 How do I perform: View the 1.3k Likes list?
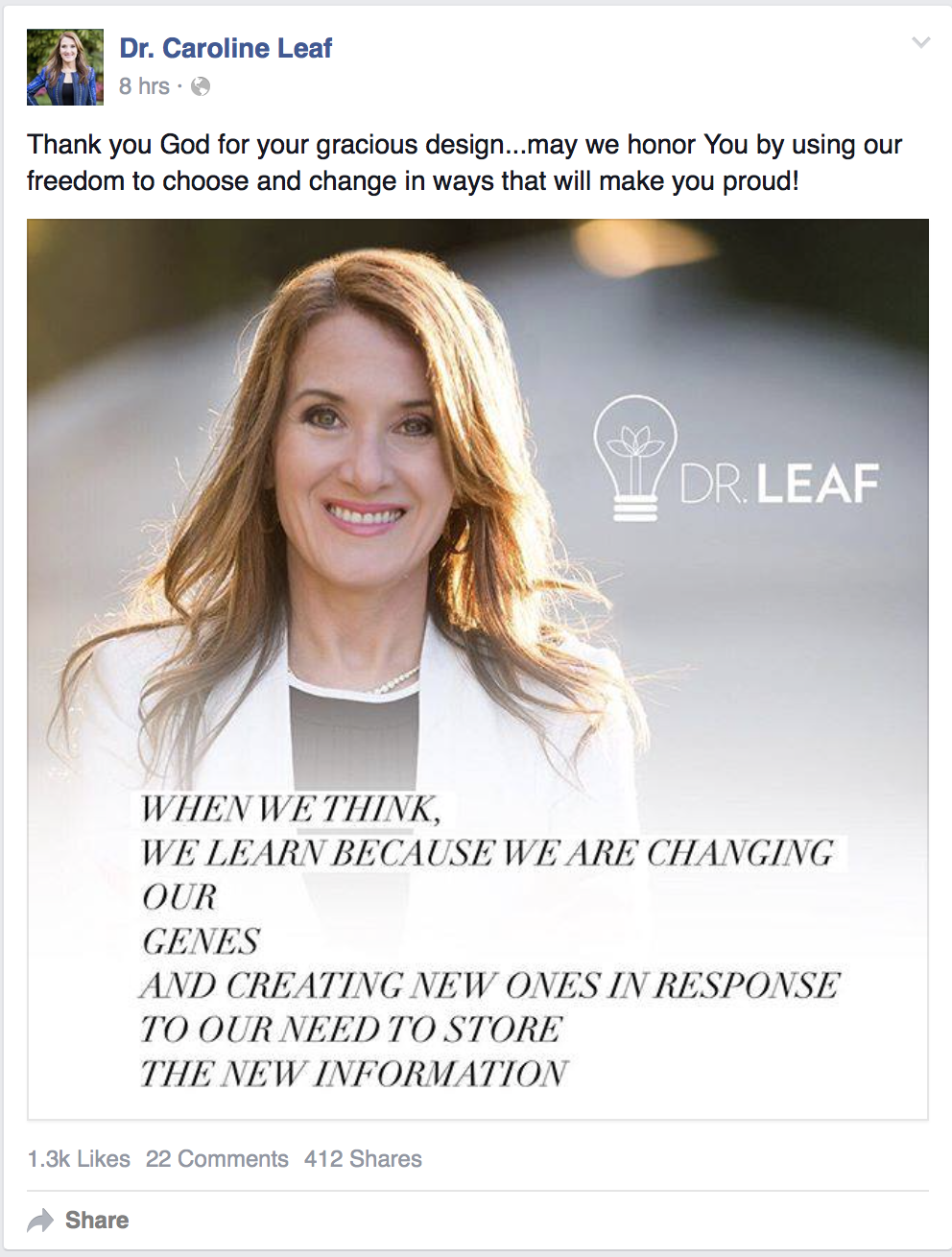pyautogui.click(x=79, y=1159)
